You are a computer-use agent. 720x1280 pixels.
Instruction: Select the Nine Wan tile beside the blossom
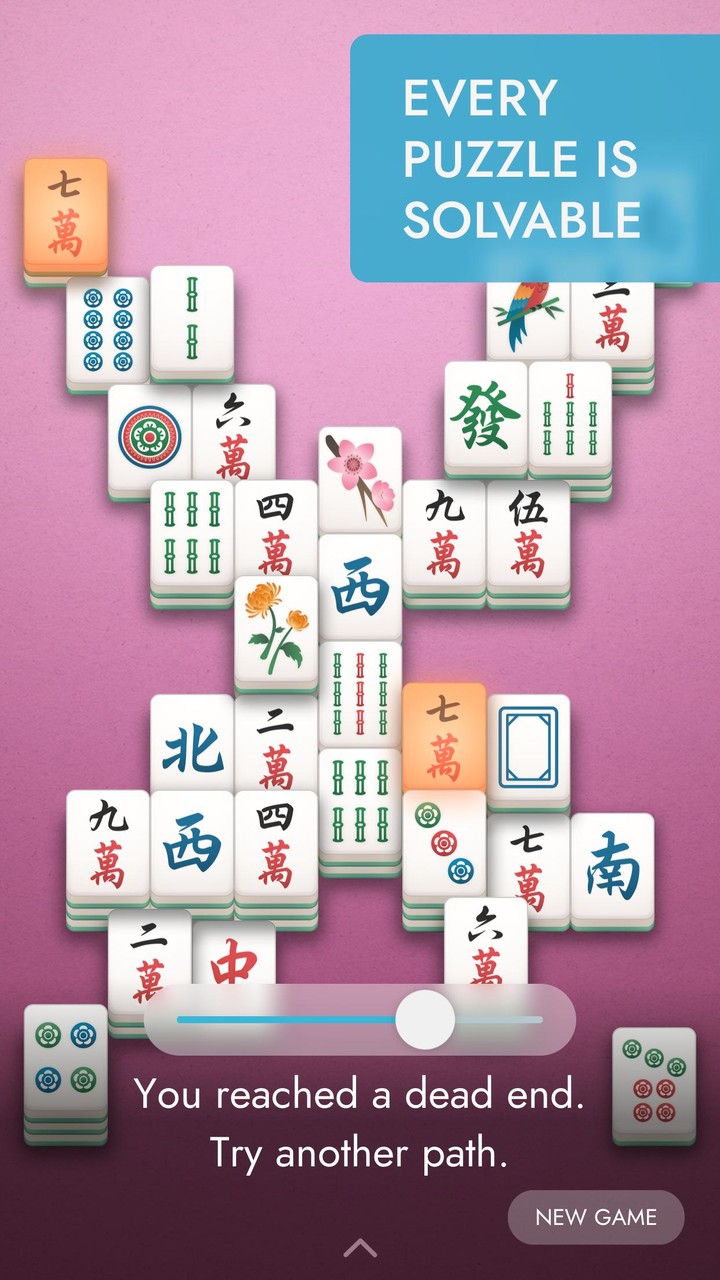pos(447,530)
